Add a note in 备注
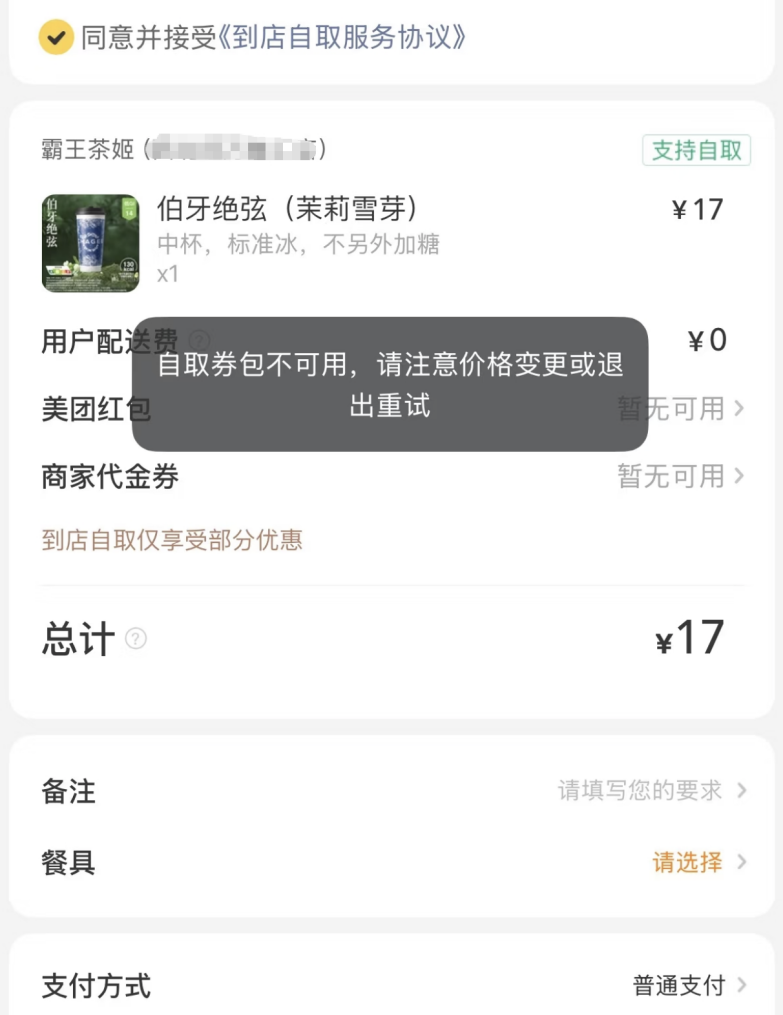 (650, 791)
